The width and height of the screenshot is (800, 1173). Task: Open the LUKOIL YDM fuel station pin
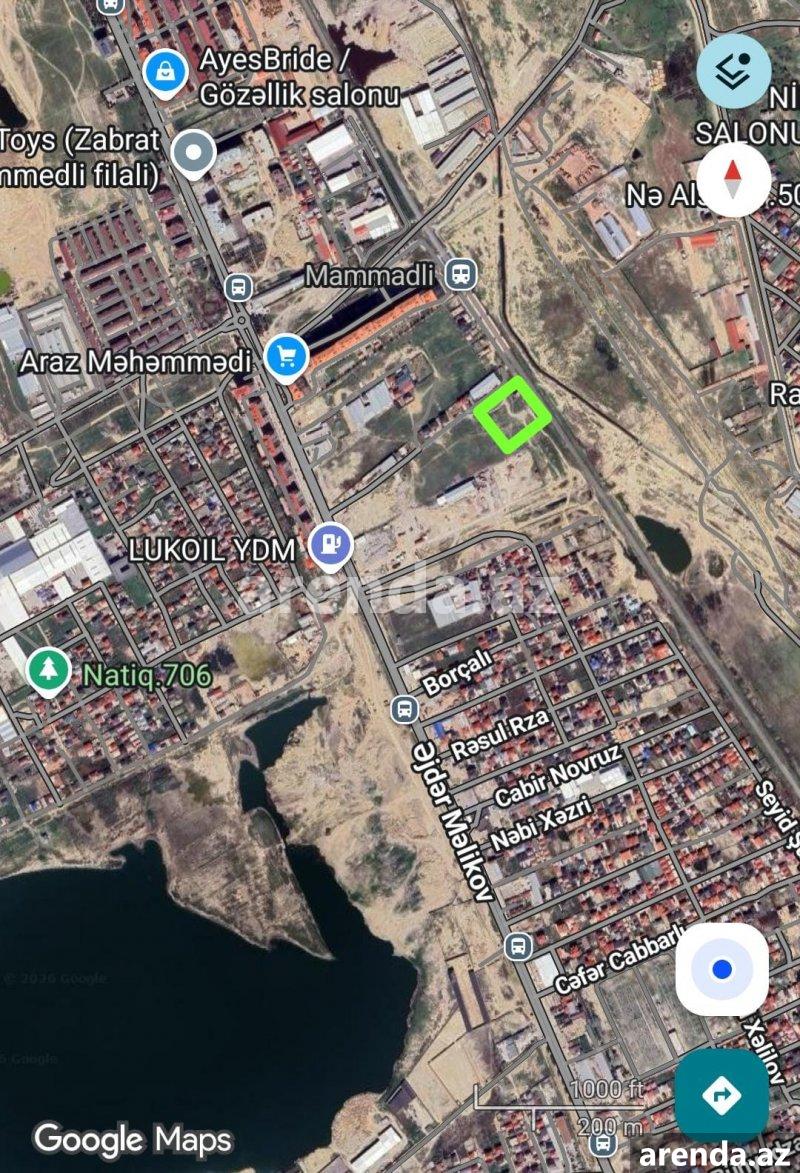pos(331,545)
